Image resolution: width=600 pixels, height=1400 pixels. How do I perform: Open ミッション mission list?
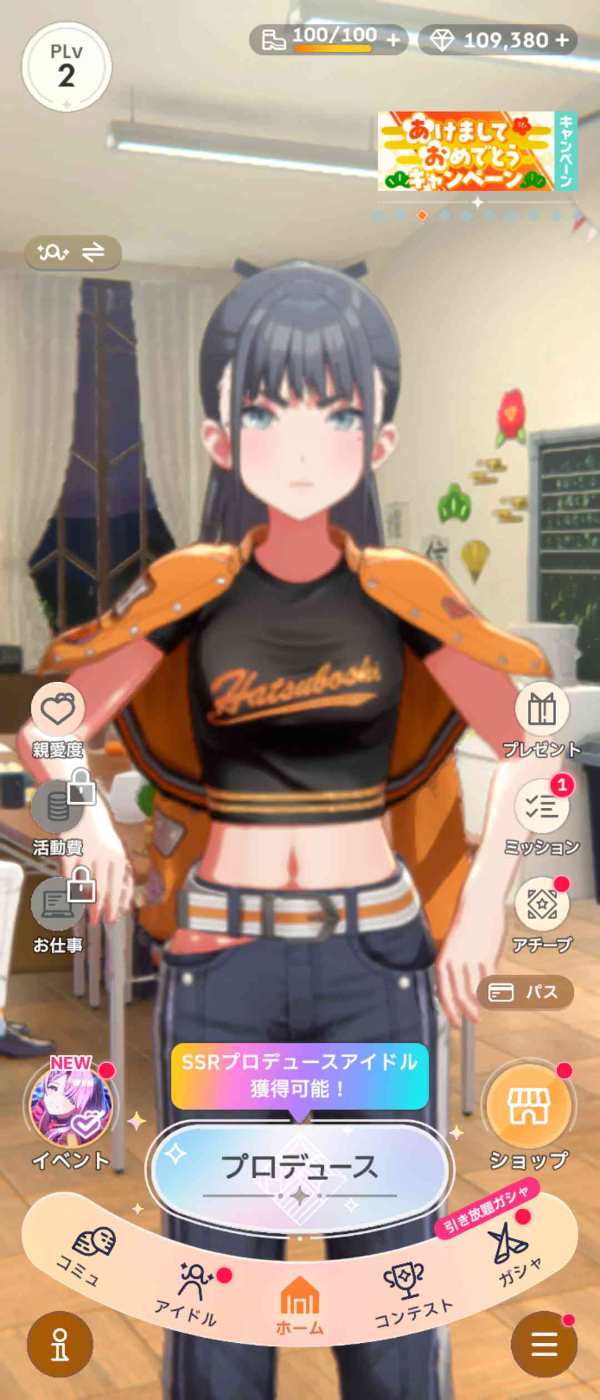(542, 814)
